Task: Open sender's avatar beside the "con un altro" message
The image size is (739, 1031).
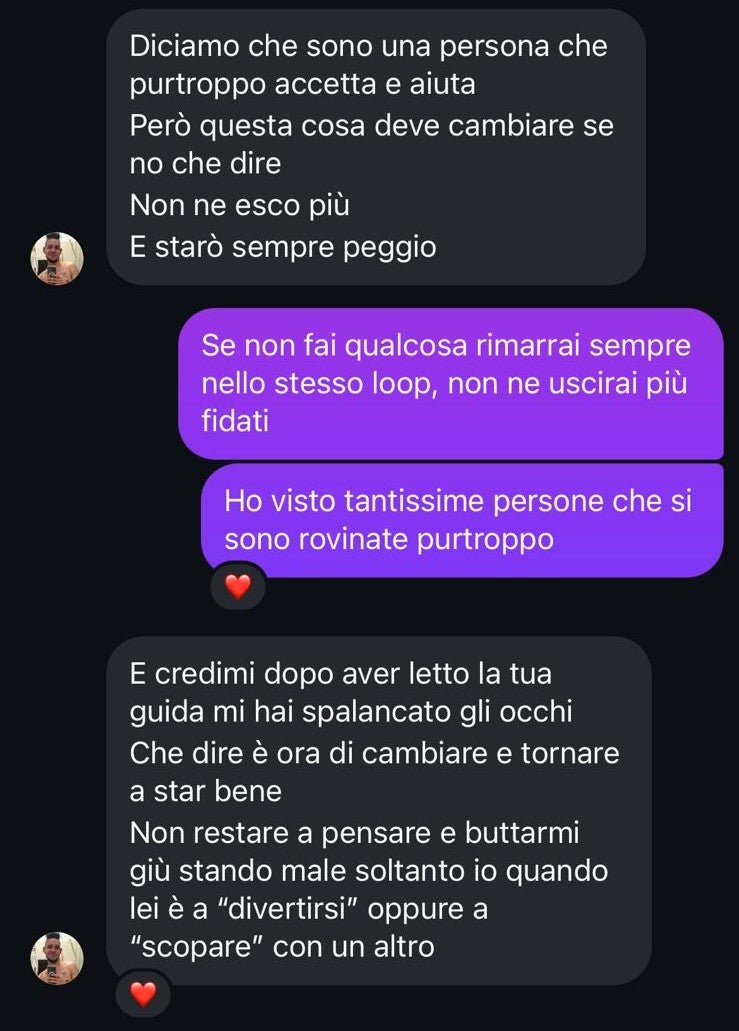Action: tap(57, 957)
